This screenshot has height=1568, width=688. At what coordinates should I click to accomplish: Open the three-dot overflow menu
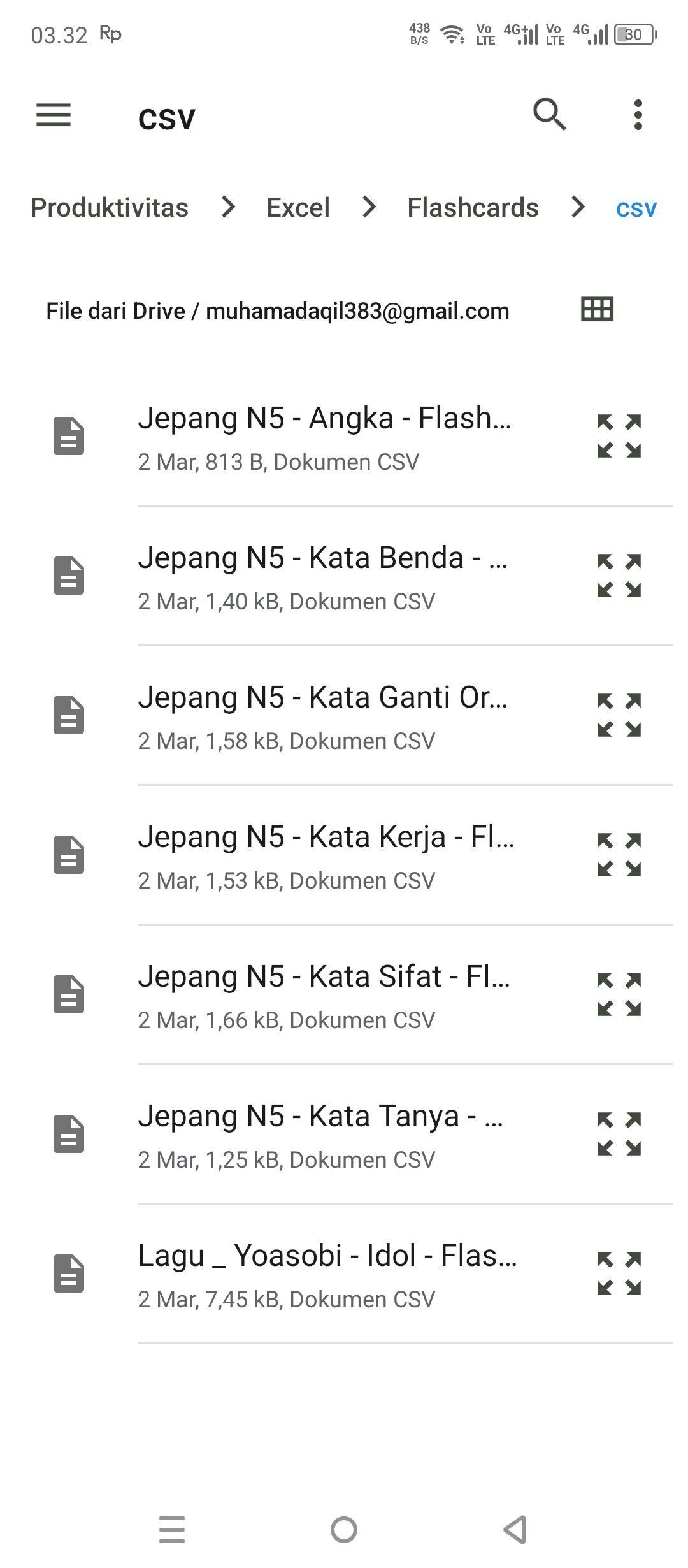[636, 115]
